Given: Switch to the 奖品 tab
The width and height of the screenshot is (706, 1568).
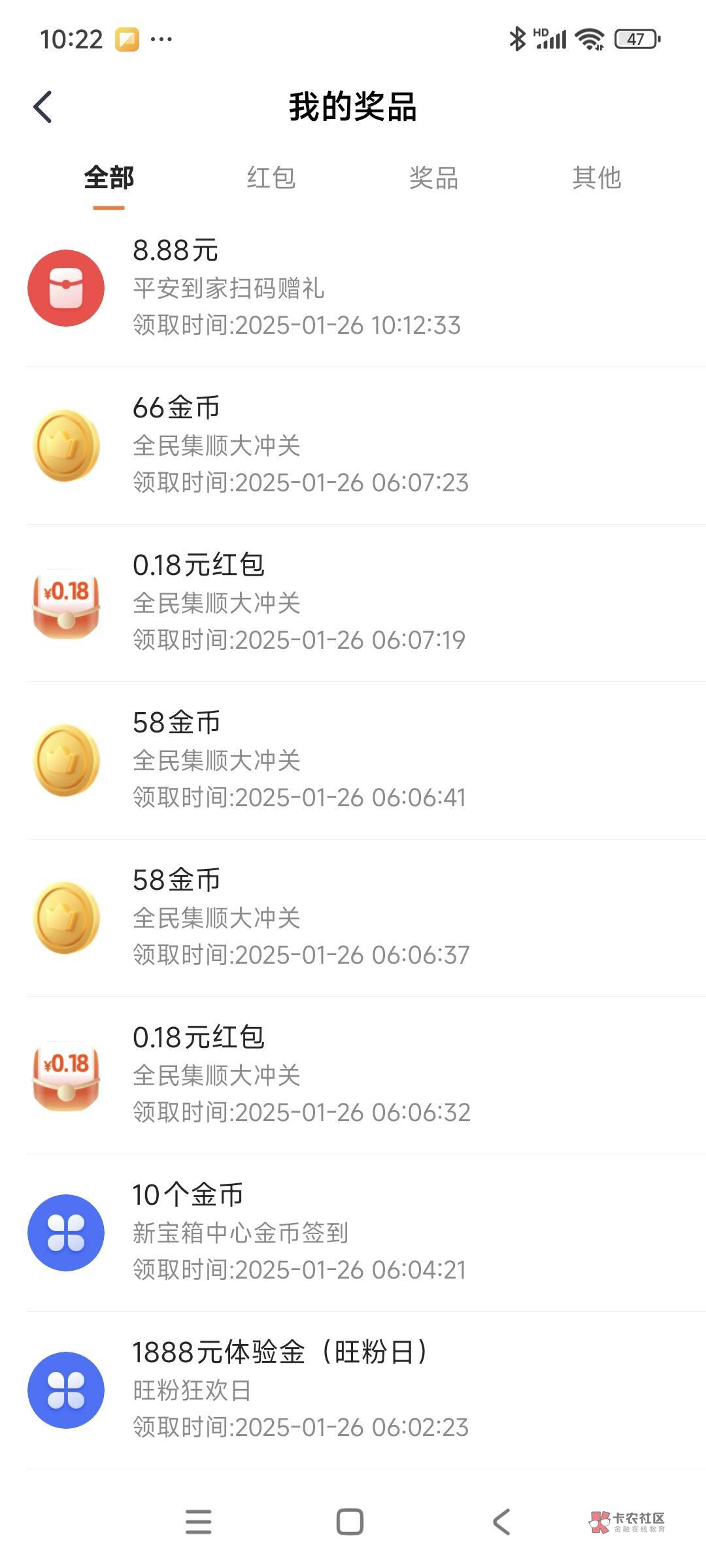Looking at the screenshot, I should (433, 178).
